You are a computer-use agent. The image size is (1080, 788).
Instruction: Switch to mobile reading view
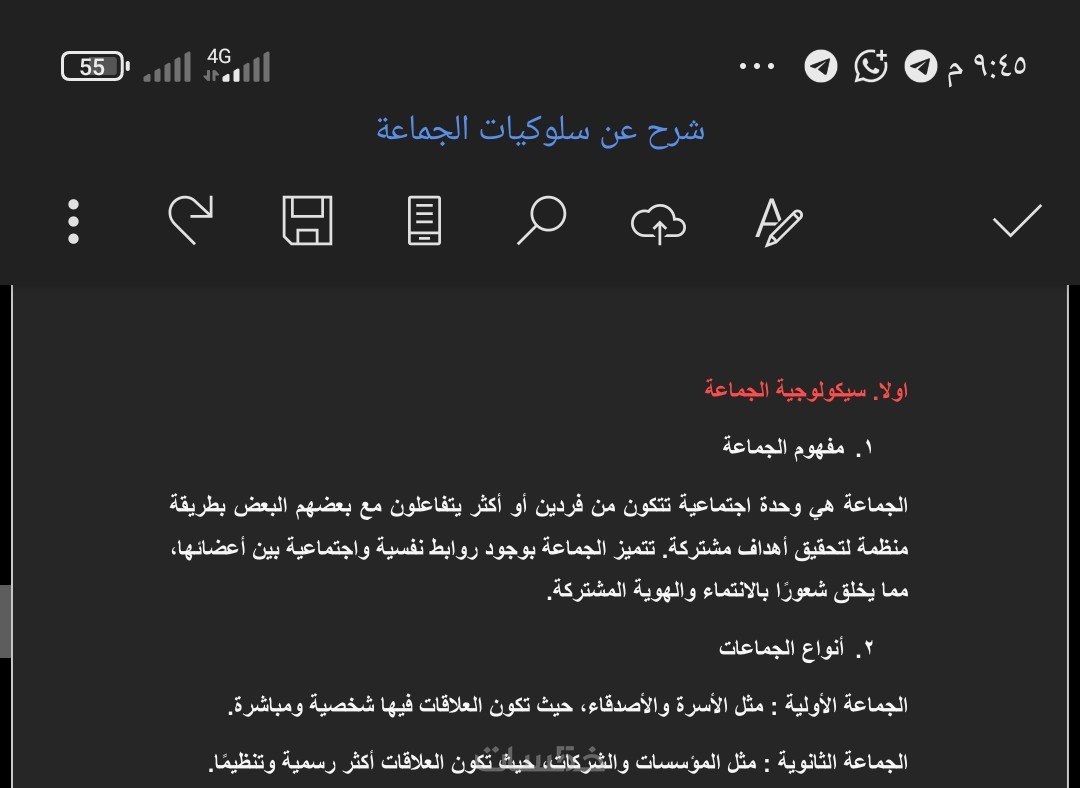(424, 221)
